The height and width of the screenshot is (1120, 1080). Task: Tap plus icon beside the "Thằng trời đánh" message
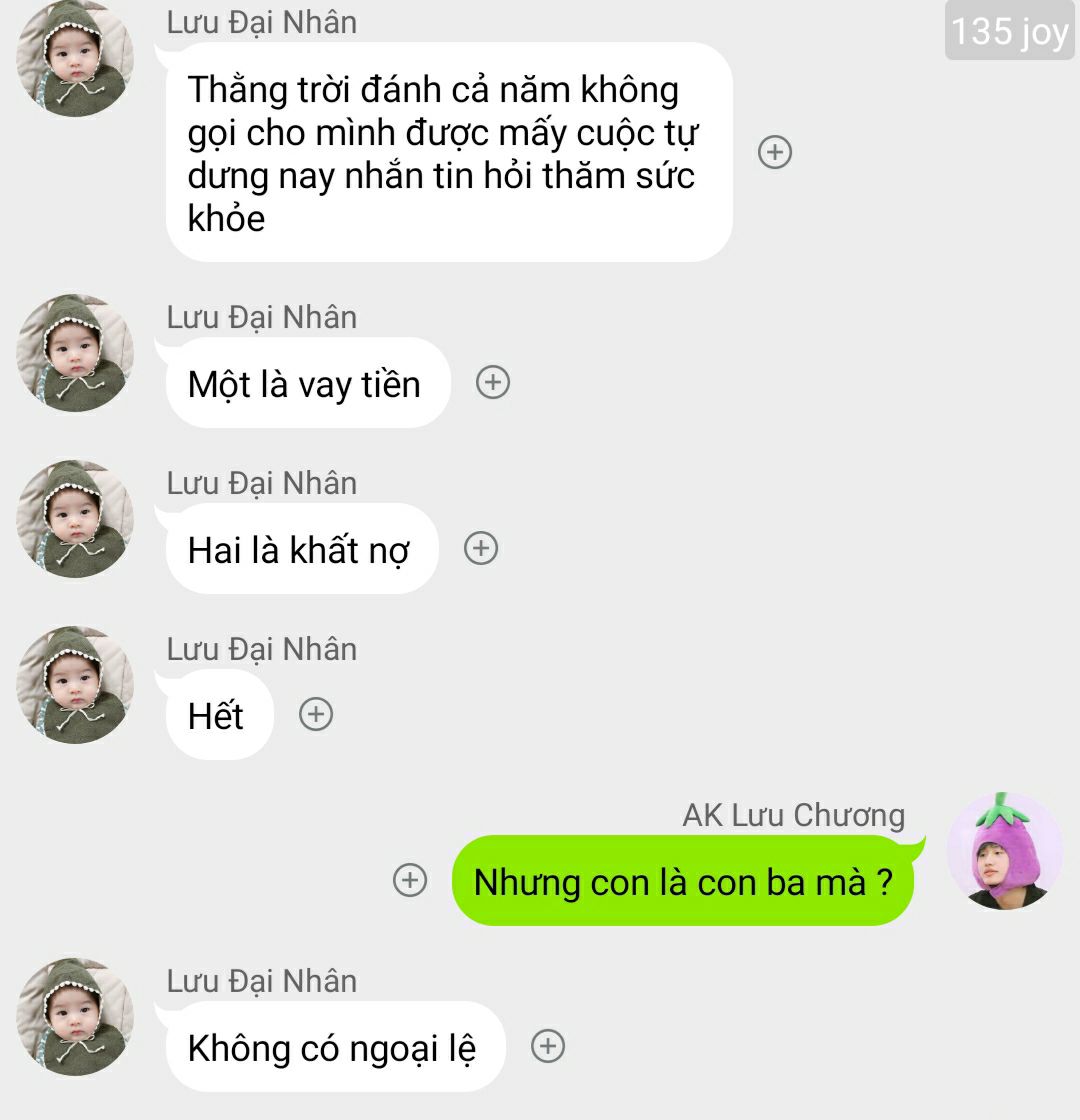pos(775,152)
